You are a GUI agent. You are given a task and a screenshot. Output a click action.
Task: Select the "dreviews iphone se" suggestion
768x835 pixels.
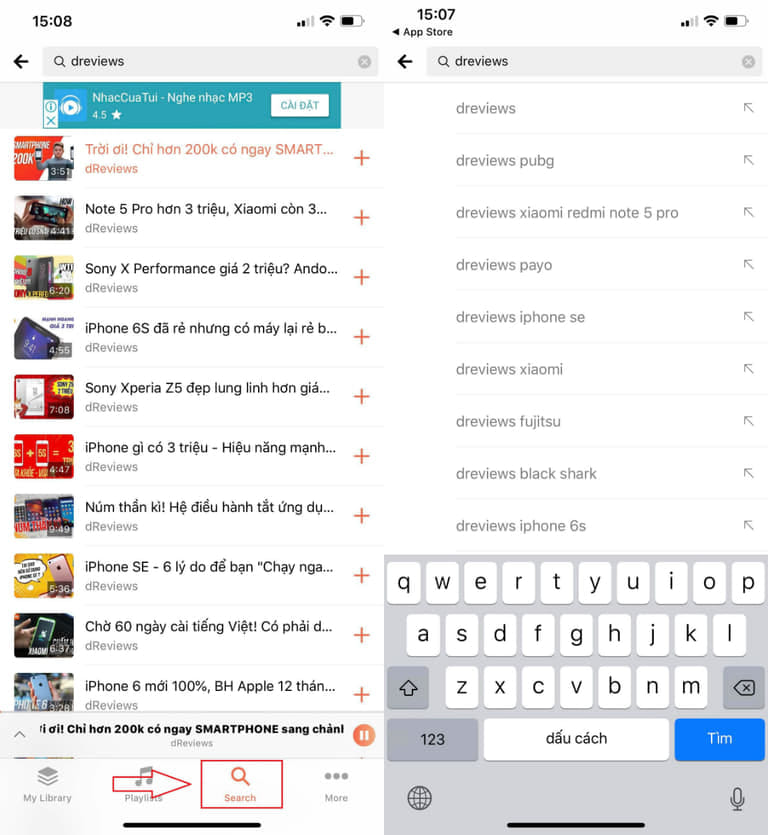coord(520,317)
